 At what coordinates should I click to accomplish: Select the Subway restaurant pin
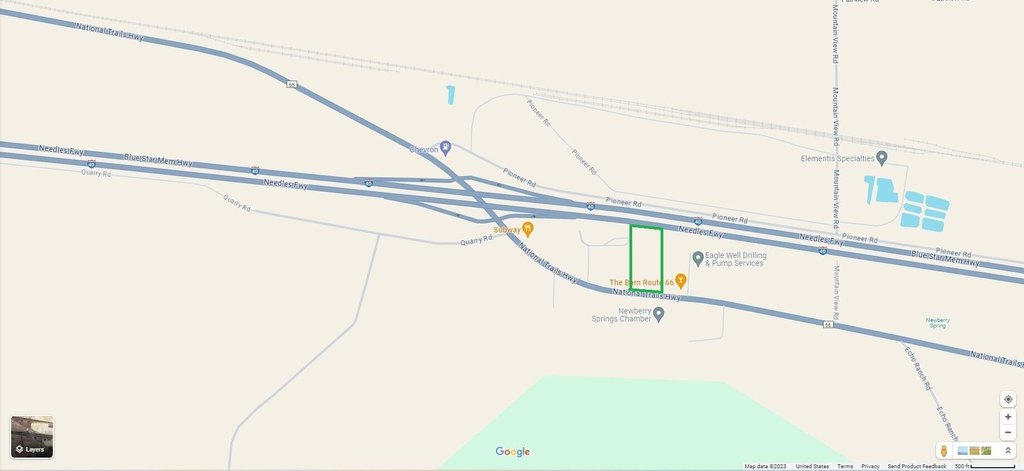coord(528,229)
